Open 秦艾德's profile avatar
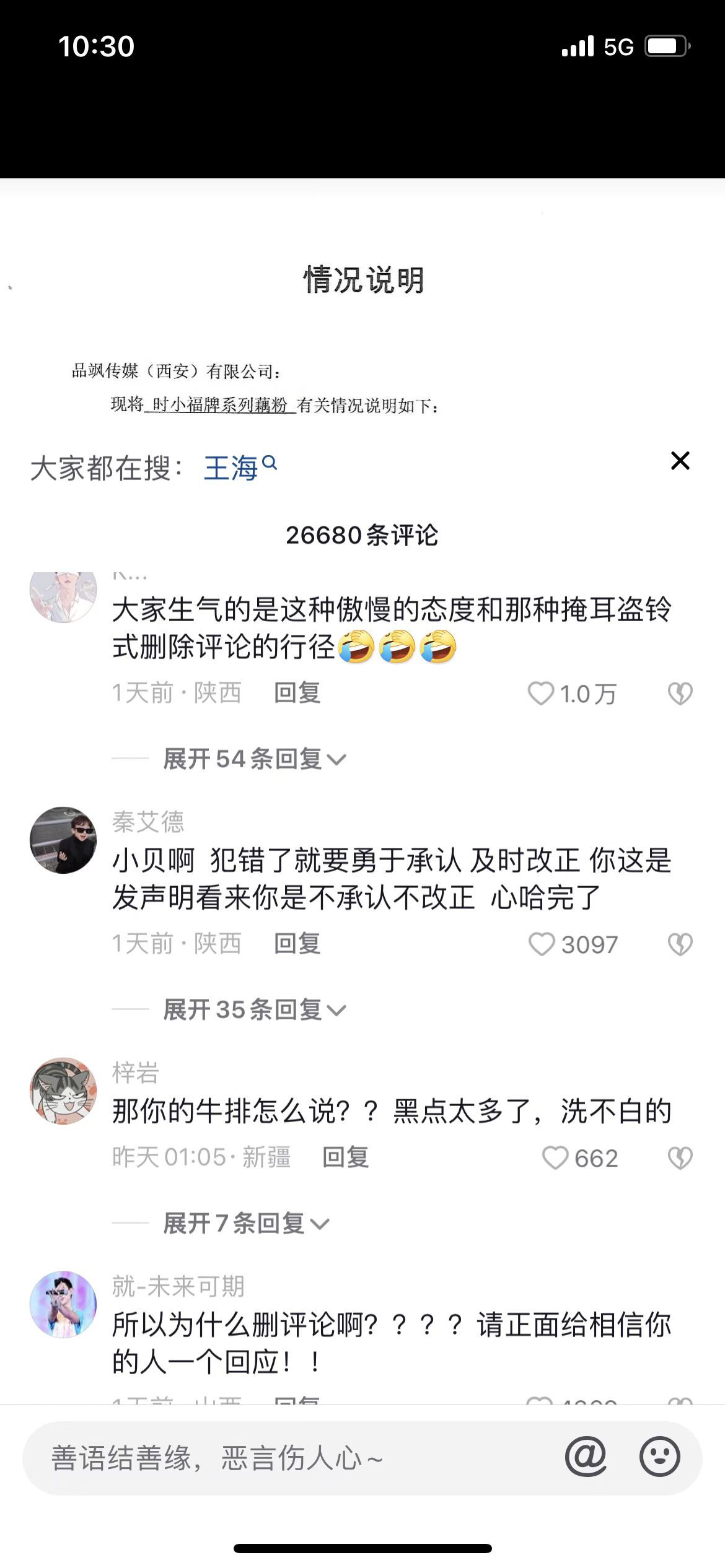The width and height of the screenshot is (725, 1568). 63,840
